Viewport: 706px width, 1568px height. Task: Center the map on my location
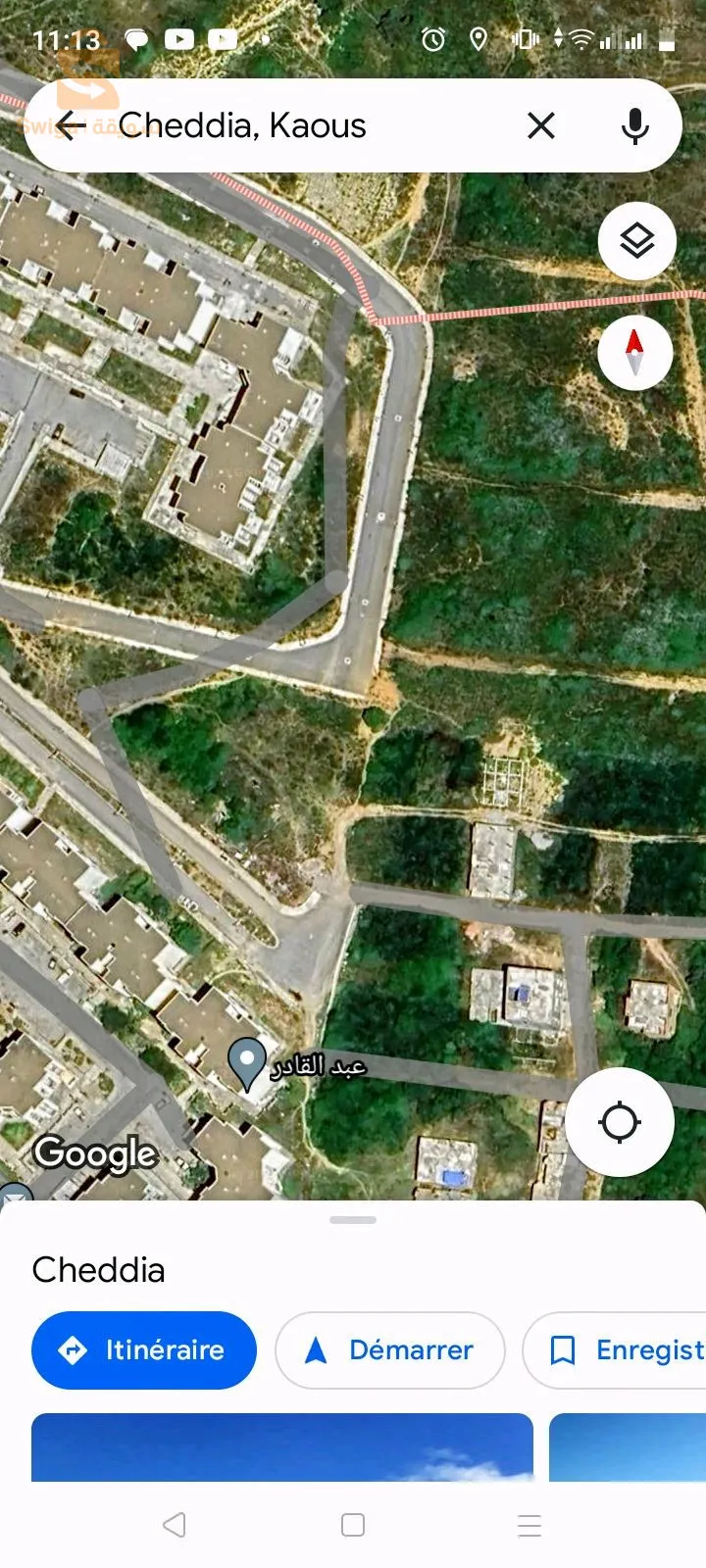pyautogui.click(x=620, y=1122)
